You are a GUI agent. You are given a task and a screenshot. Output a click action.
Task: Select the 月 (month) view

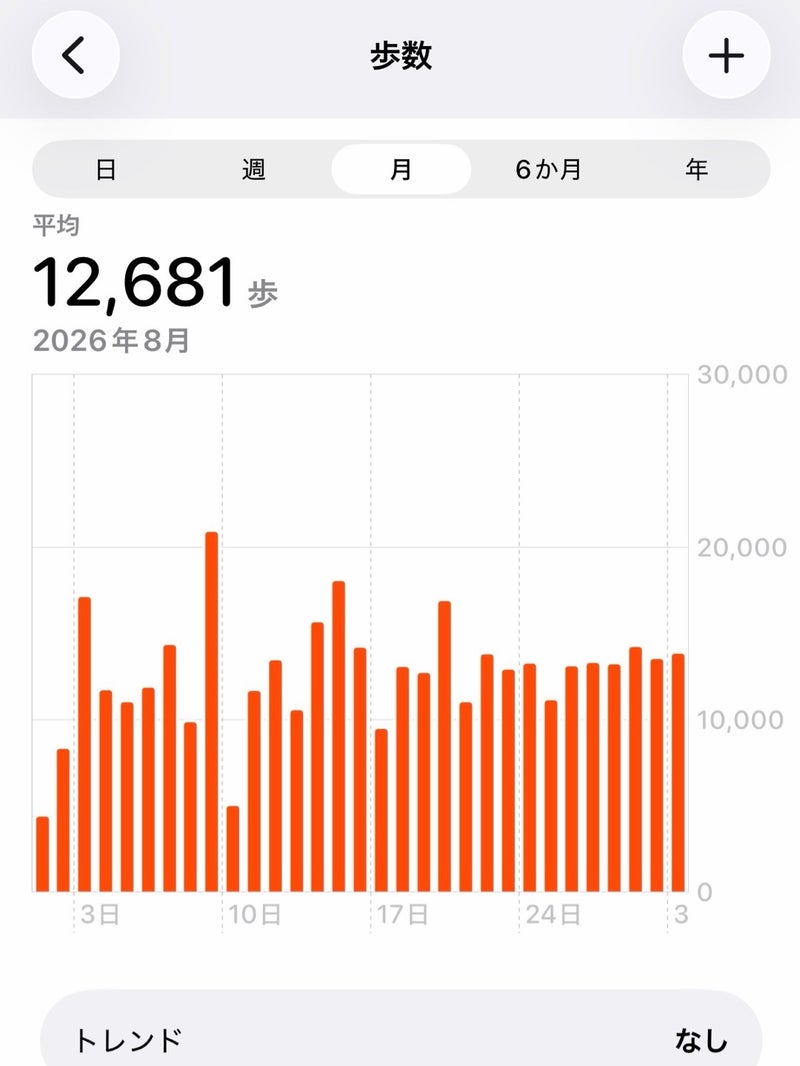point(401,169)
